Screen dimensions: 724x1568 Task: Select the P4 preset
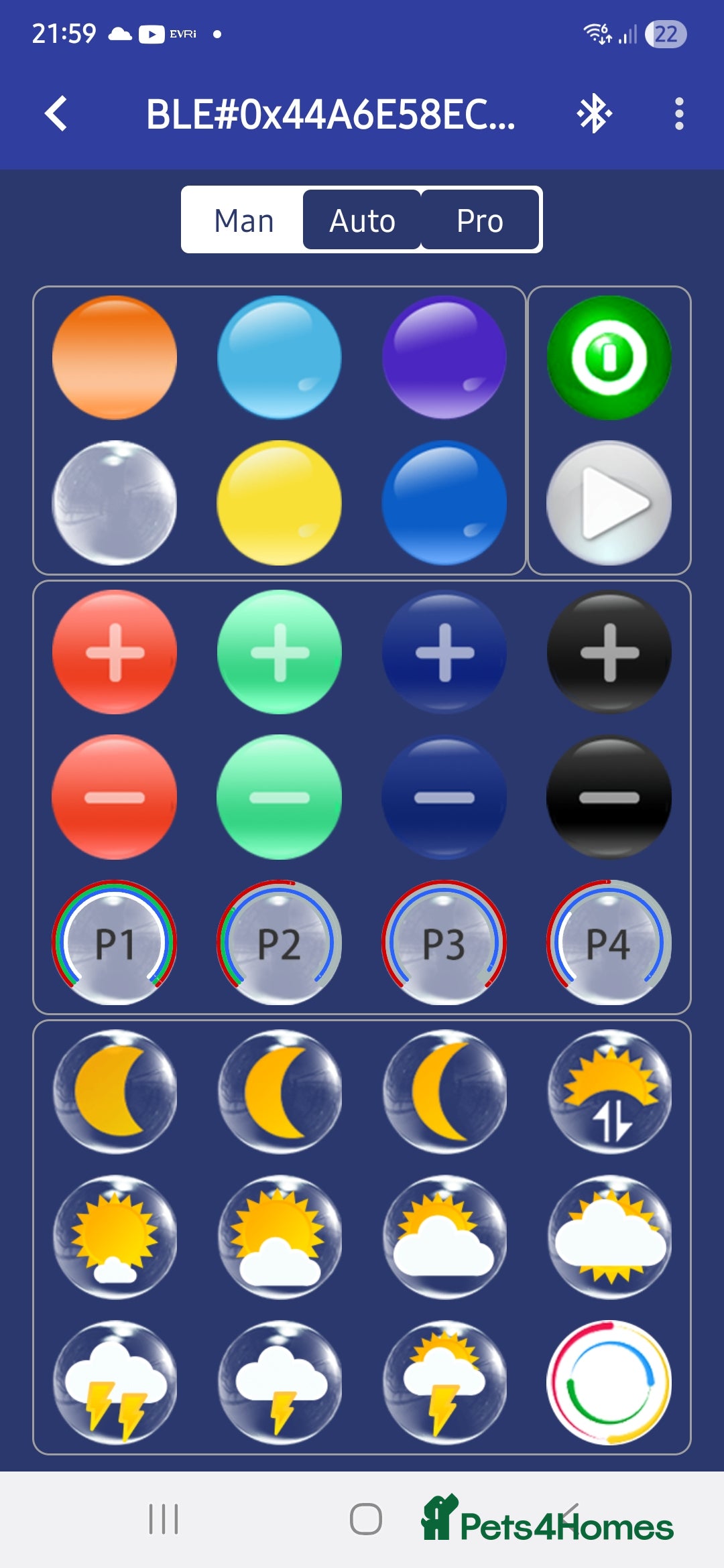coord(609,943)
